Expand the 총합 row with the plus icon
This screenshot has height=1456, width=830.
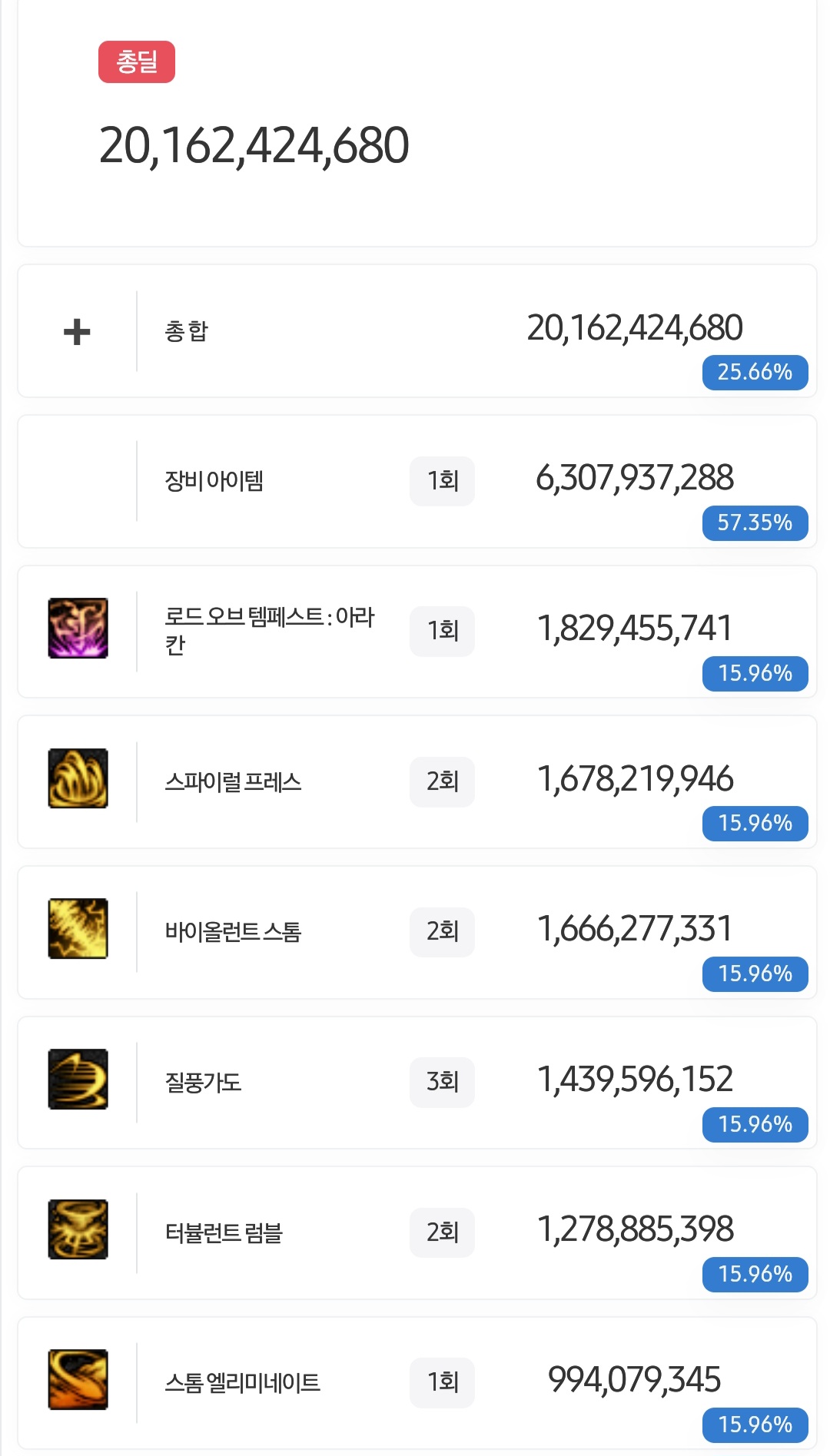pos(77,332)
